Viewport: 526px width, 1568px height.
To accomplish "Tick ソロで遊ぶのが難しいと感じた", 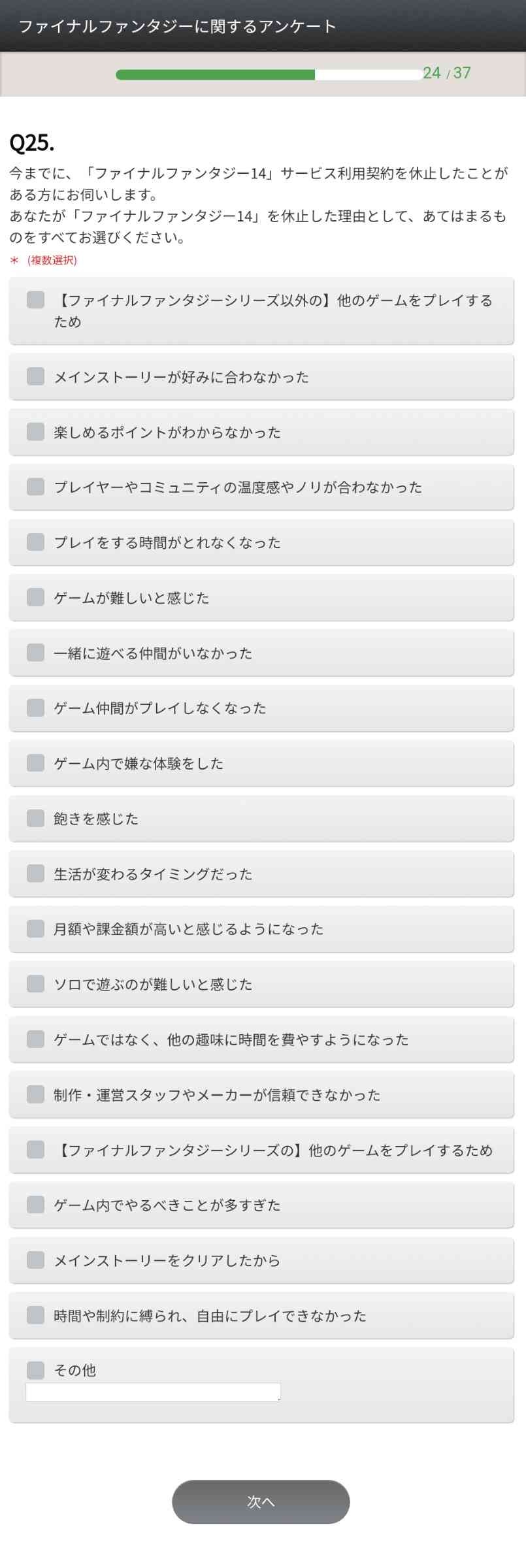I will coord(35,984).
